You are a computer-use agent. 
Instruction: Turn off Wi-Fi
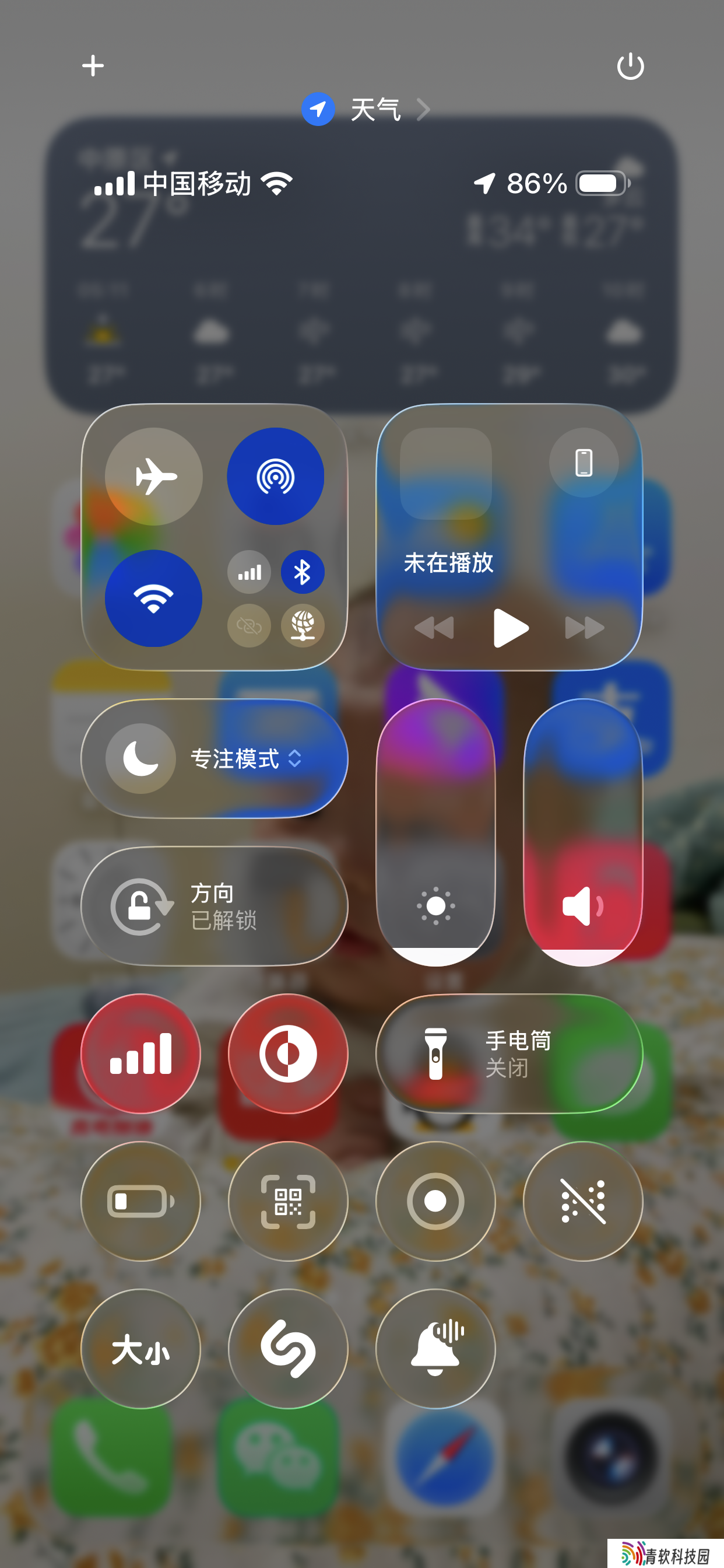pos(154,598)
